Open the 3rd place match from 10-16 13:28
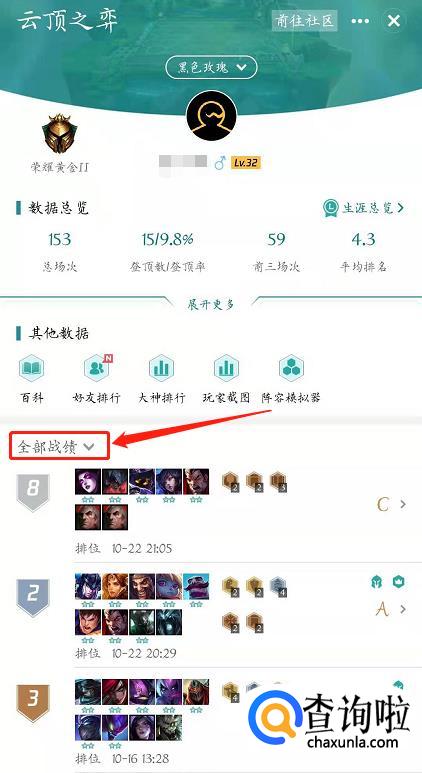Screen dimensions: 422x773 (x=211, y=721)
